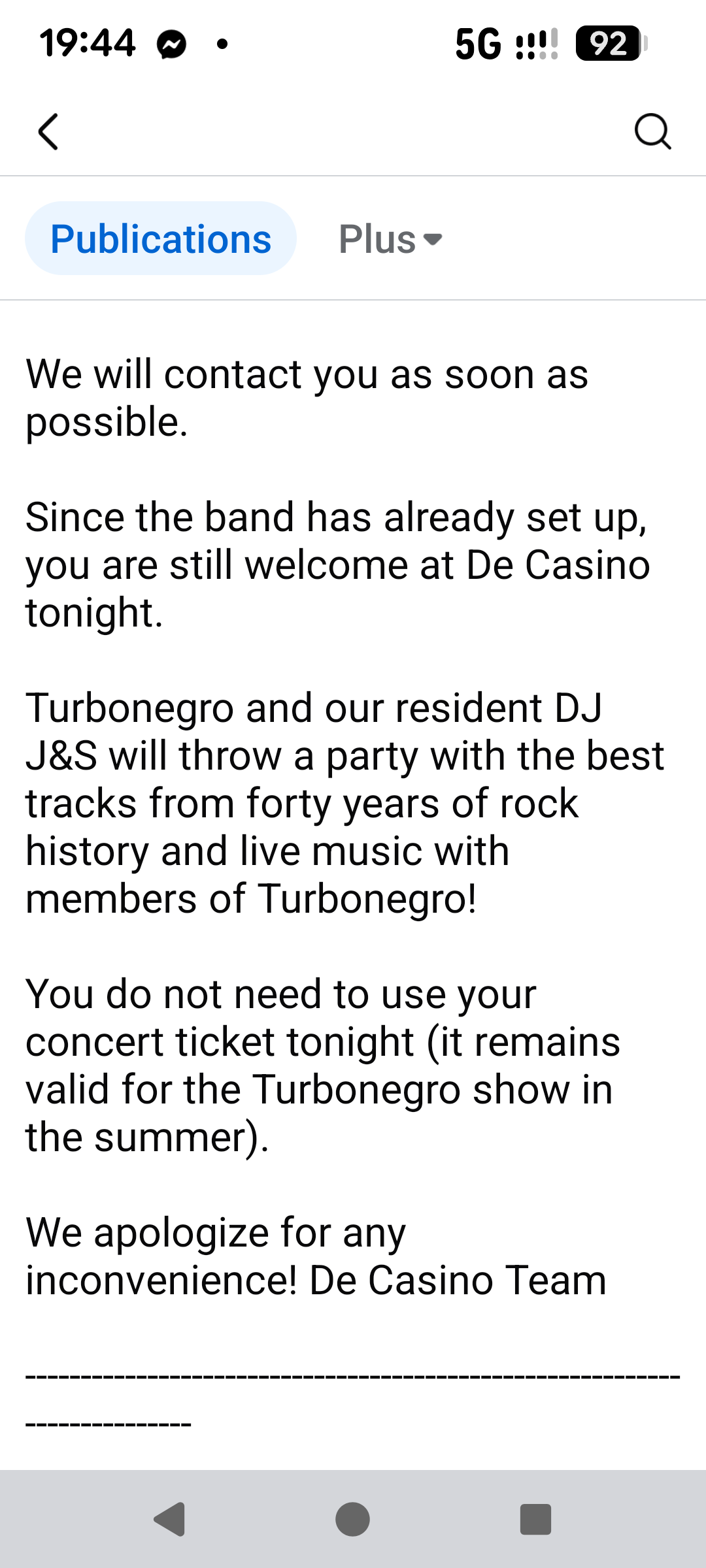Switch to the Publications tab
706x1568 pixels.
click(161, 238)
